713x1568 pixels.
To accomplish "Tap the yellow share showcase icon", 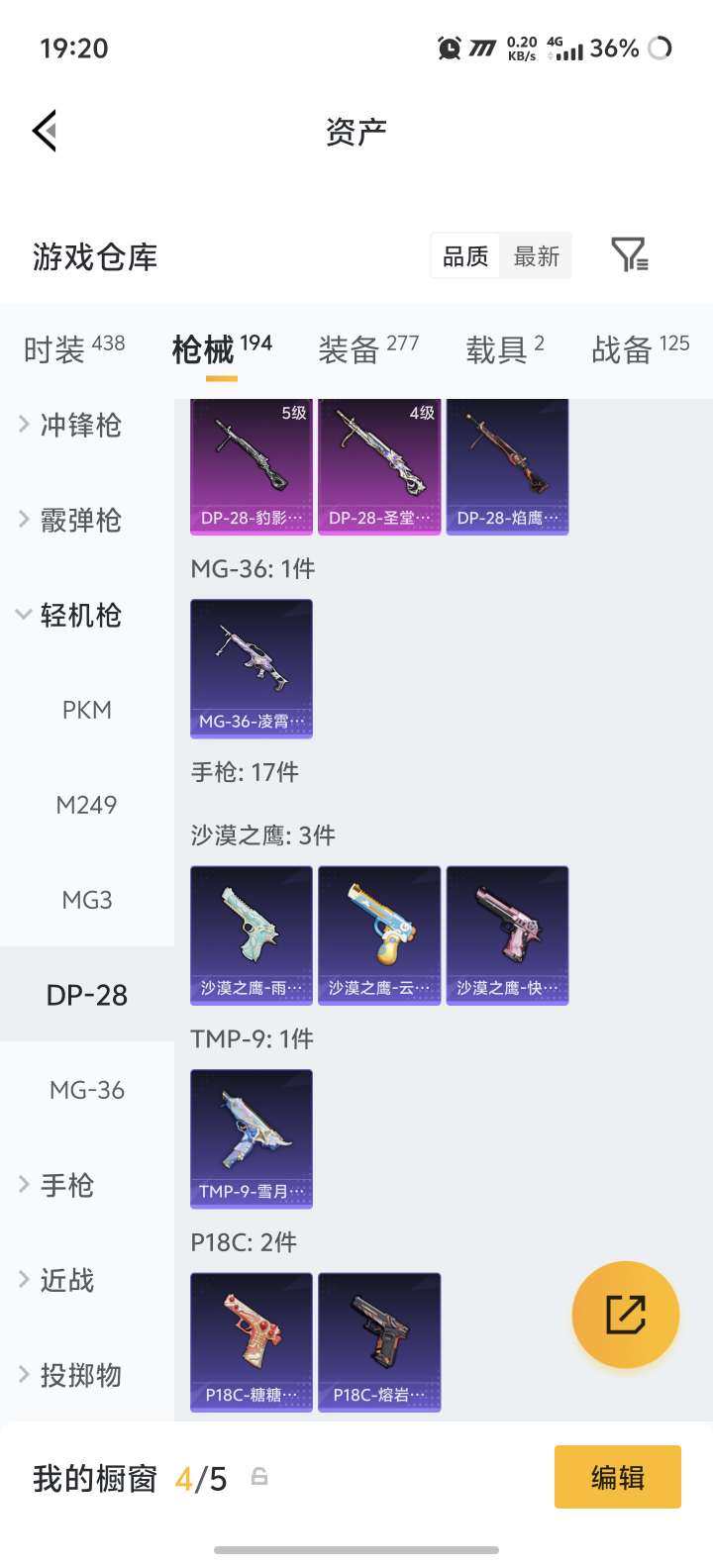I will (625, 1314).
